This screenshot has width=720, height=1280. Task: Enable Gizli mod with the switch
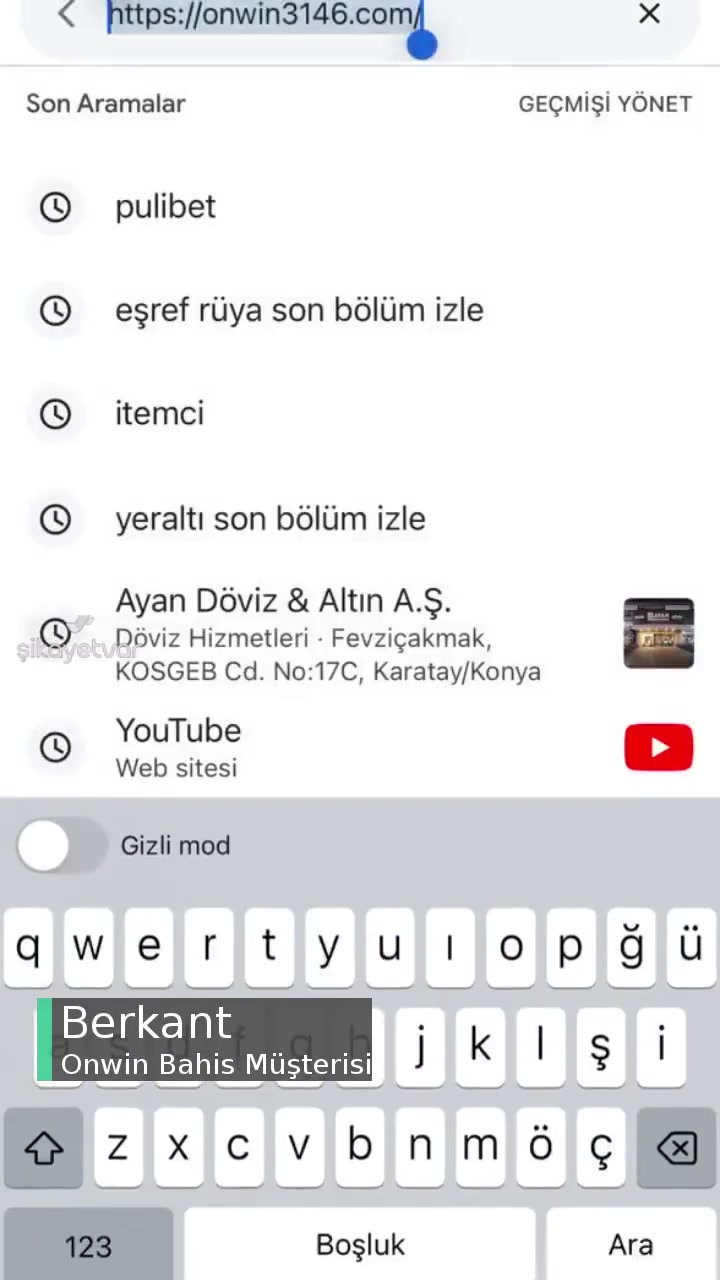tap(60, 846)
